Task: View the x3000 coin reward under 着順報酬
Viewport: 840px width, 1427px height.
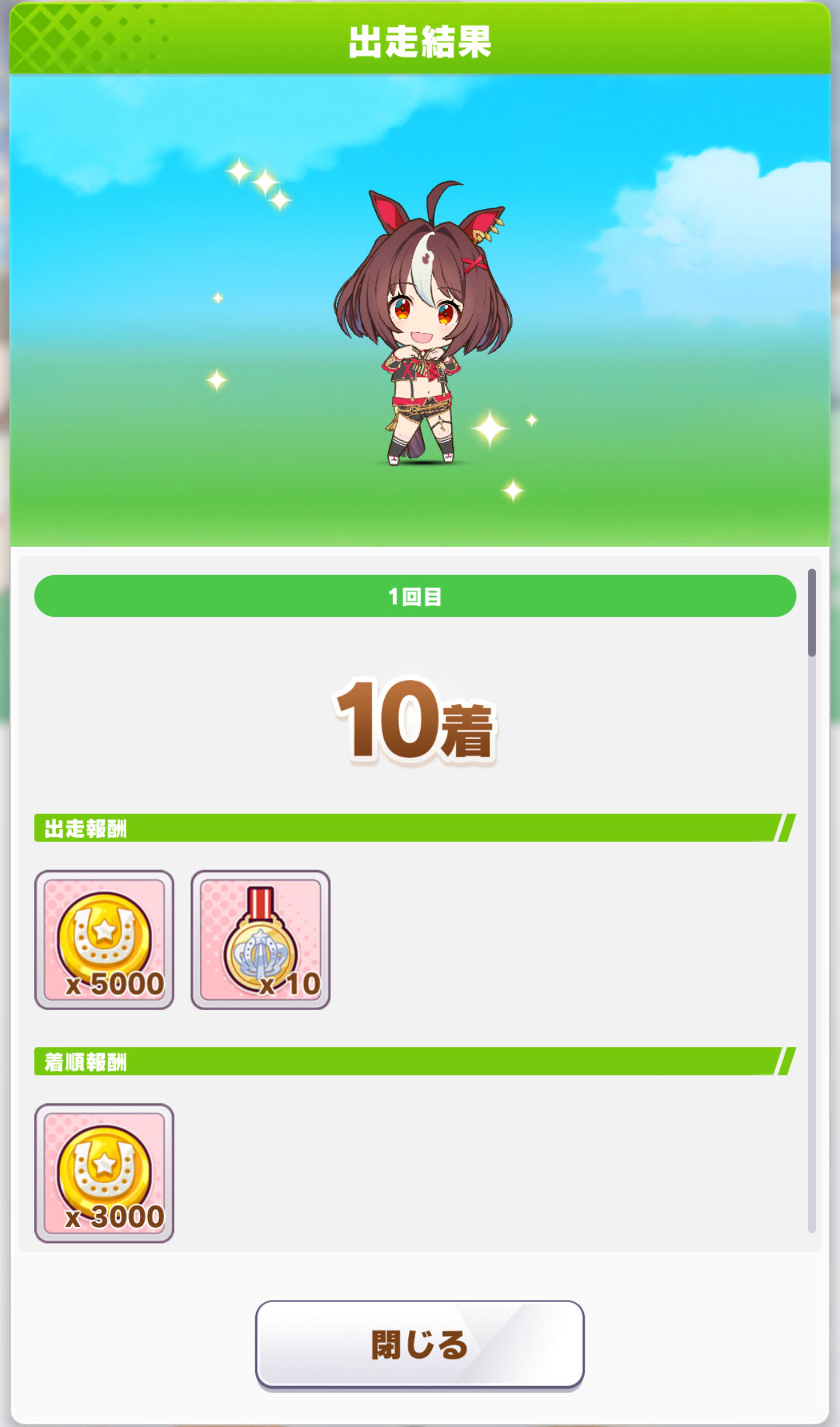Action: pyautogui.click(x=104, y=1173)
